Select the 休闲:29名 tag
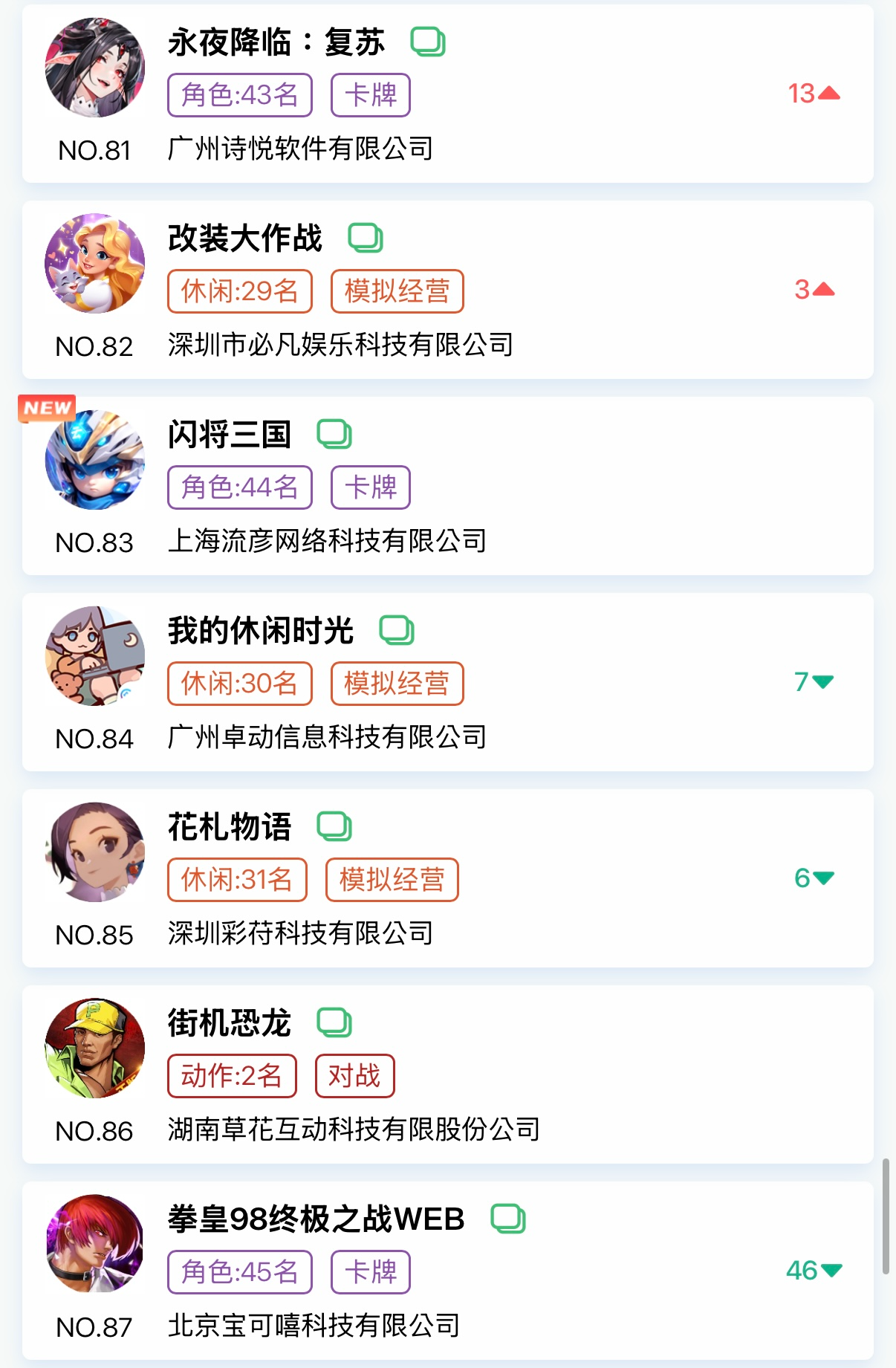 tap(239, 291)
